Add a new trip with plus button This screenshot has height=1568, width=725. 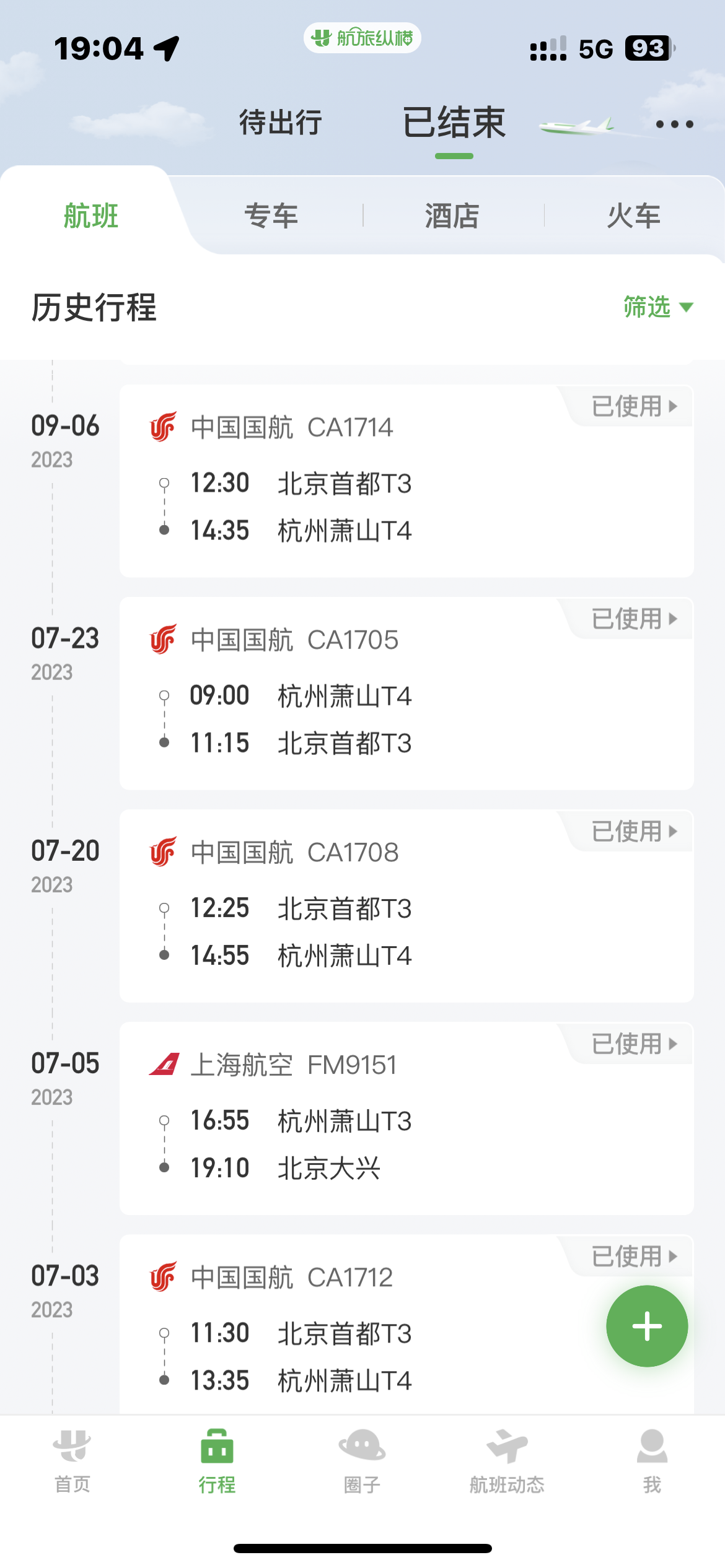pos(646,1326)
